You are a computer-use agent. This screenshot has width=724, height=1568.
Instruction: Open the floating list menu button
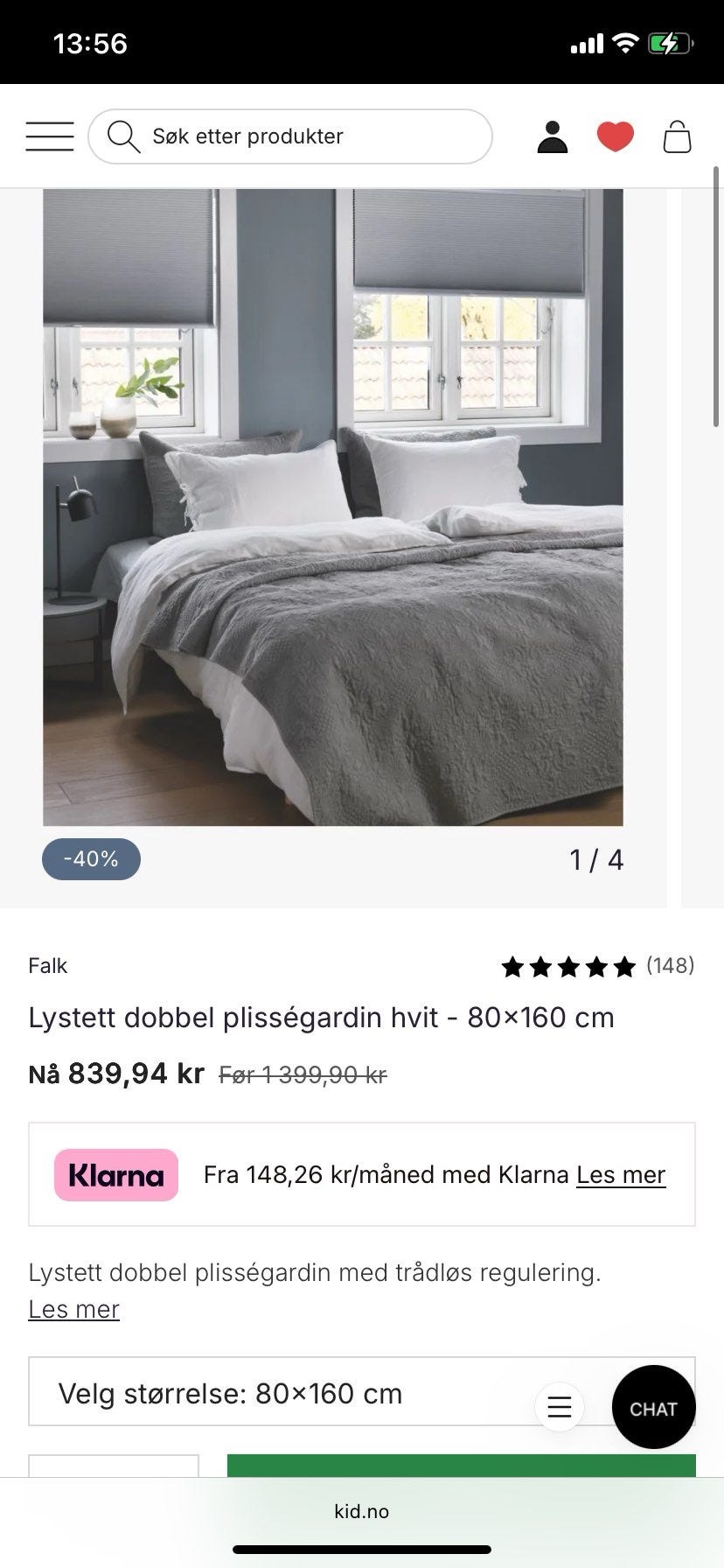[x=560, y=1407]
